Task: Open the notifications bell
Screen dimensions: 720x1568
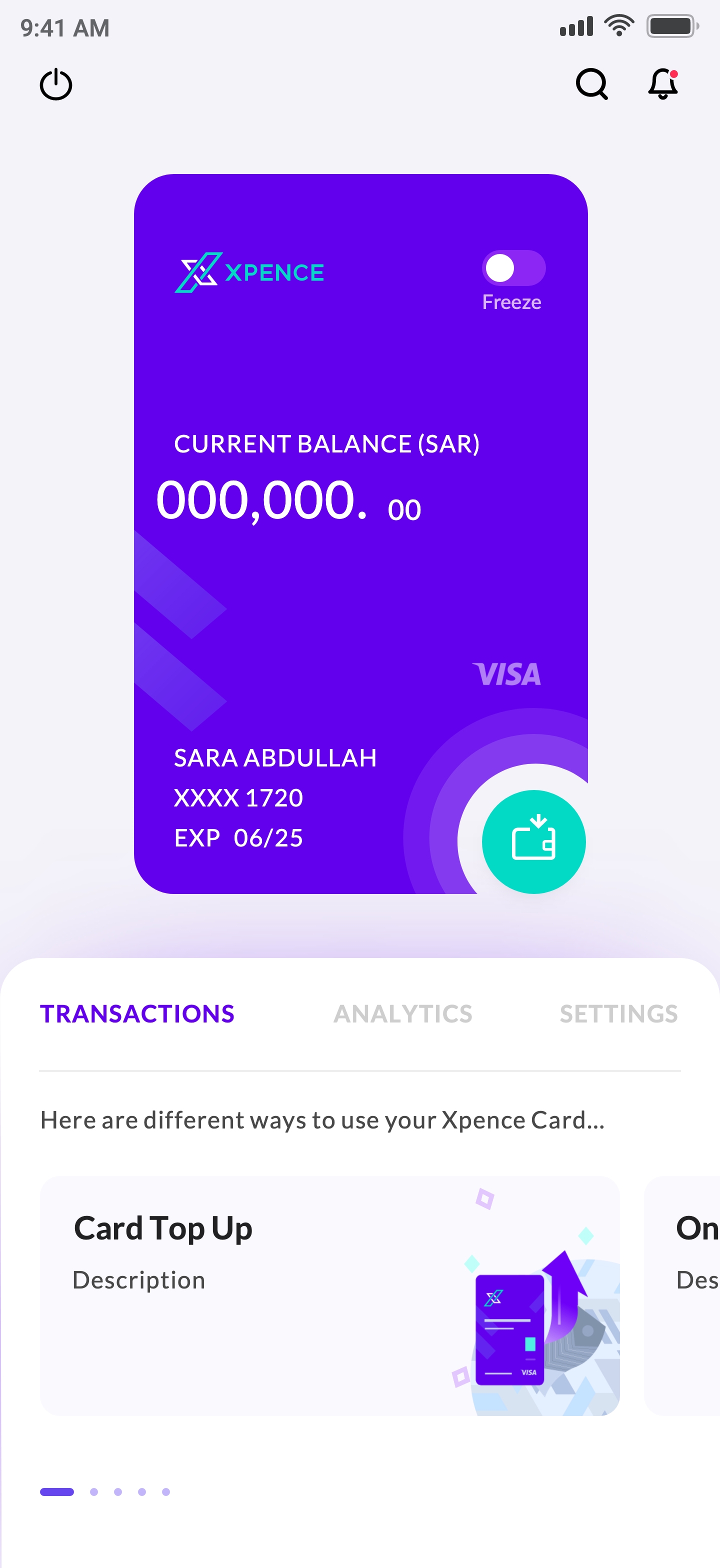Action: point(663,84)
